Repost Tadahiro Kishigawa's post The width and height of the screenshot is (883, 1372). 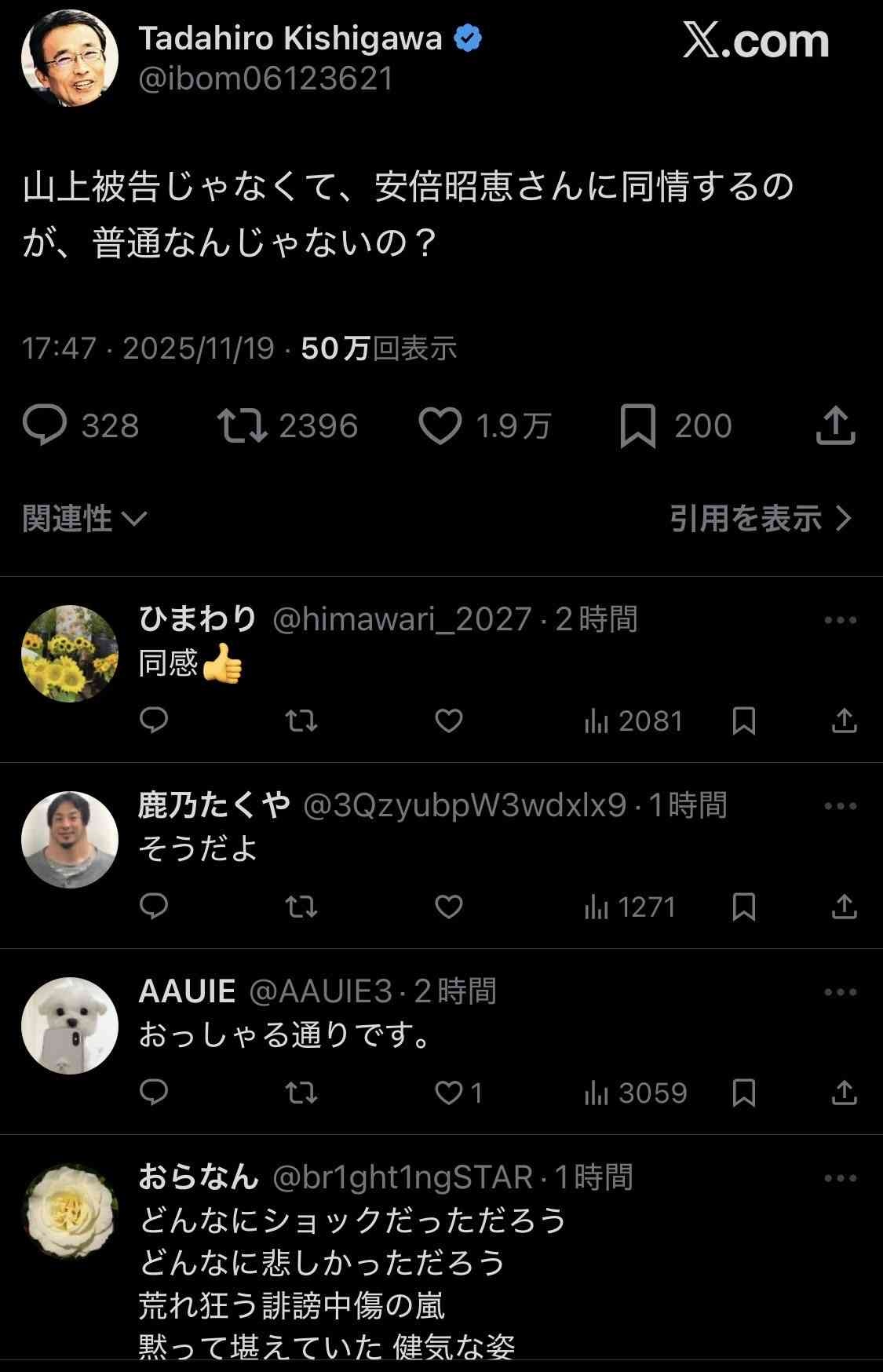(243, 425)
